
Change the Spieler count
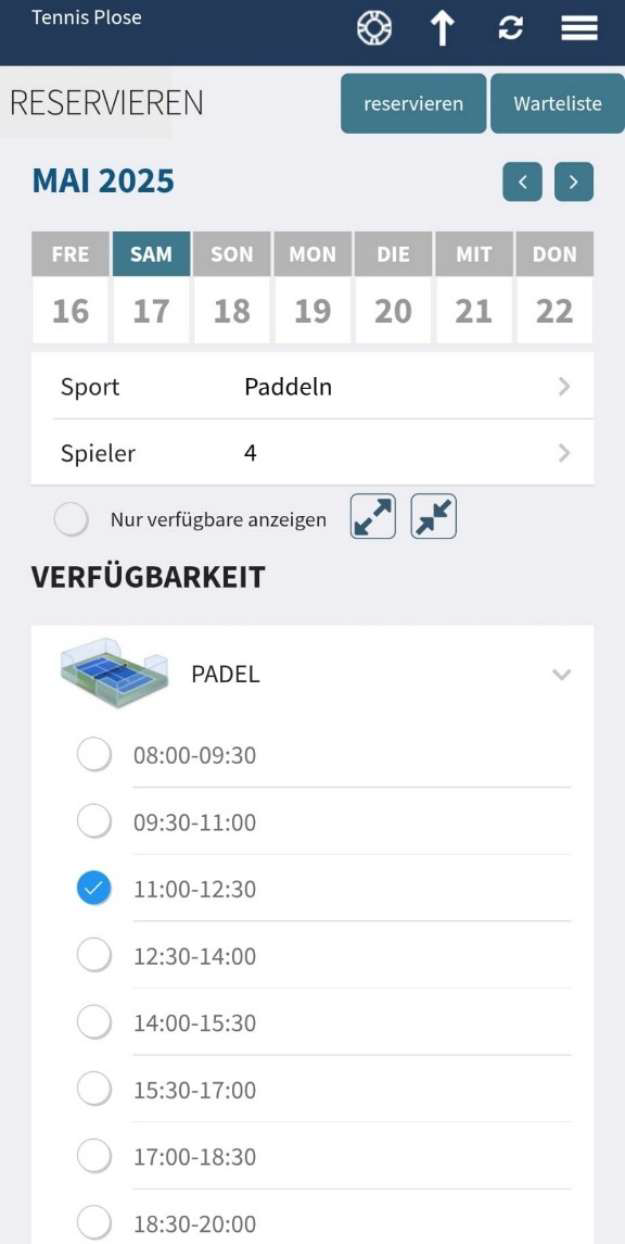pos(312,453)
